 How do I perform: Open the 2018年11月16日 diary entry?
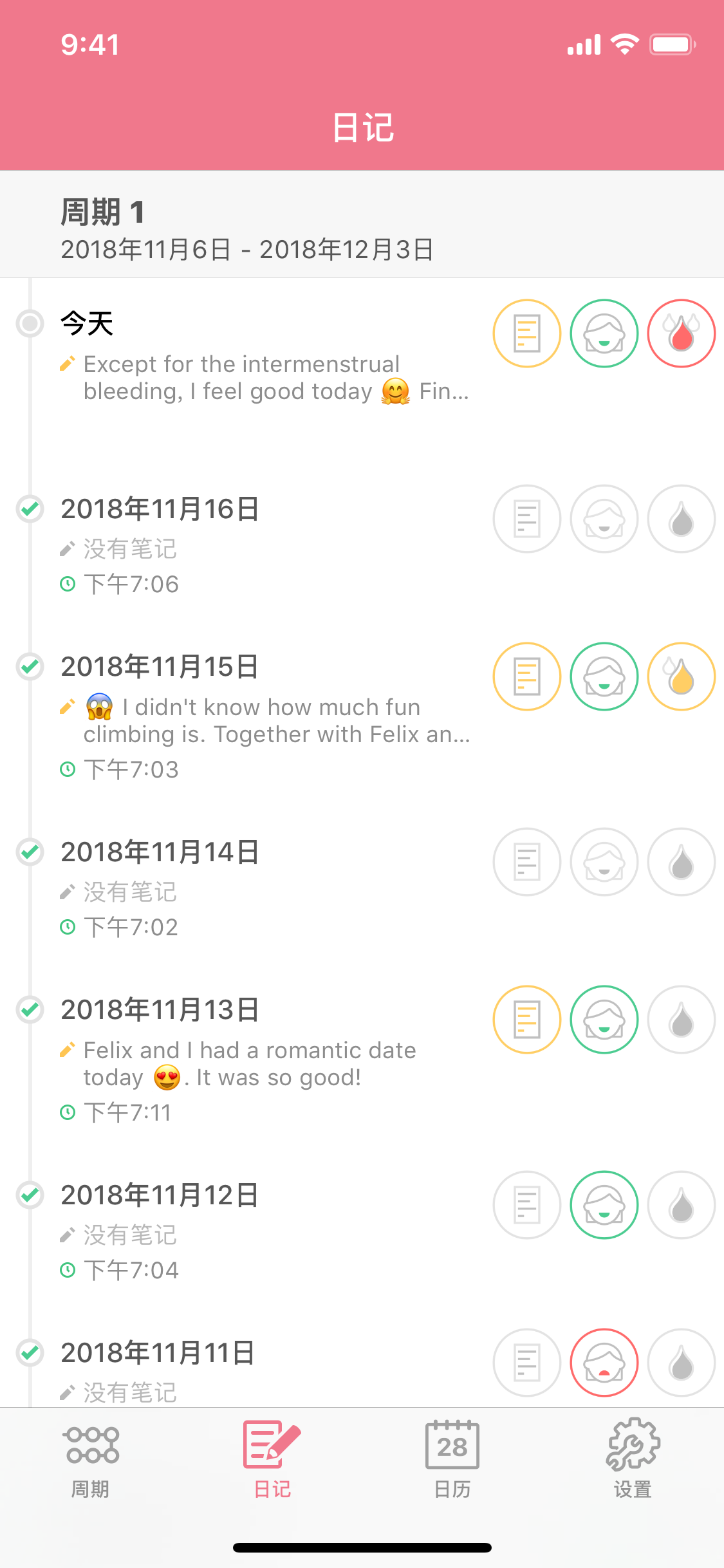point(245,545)
